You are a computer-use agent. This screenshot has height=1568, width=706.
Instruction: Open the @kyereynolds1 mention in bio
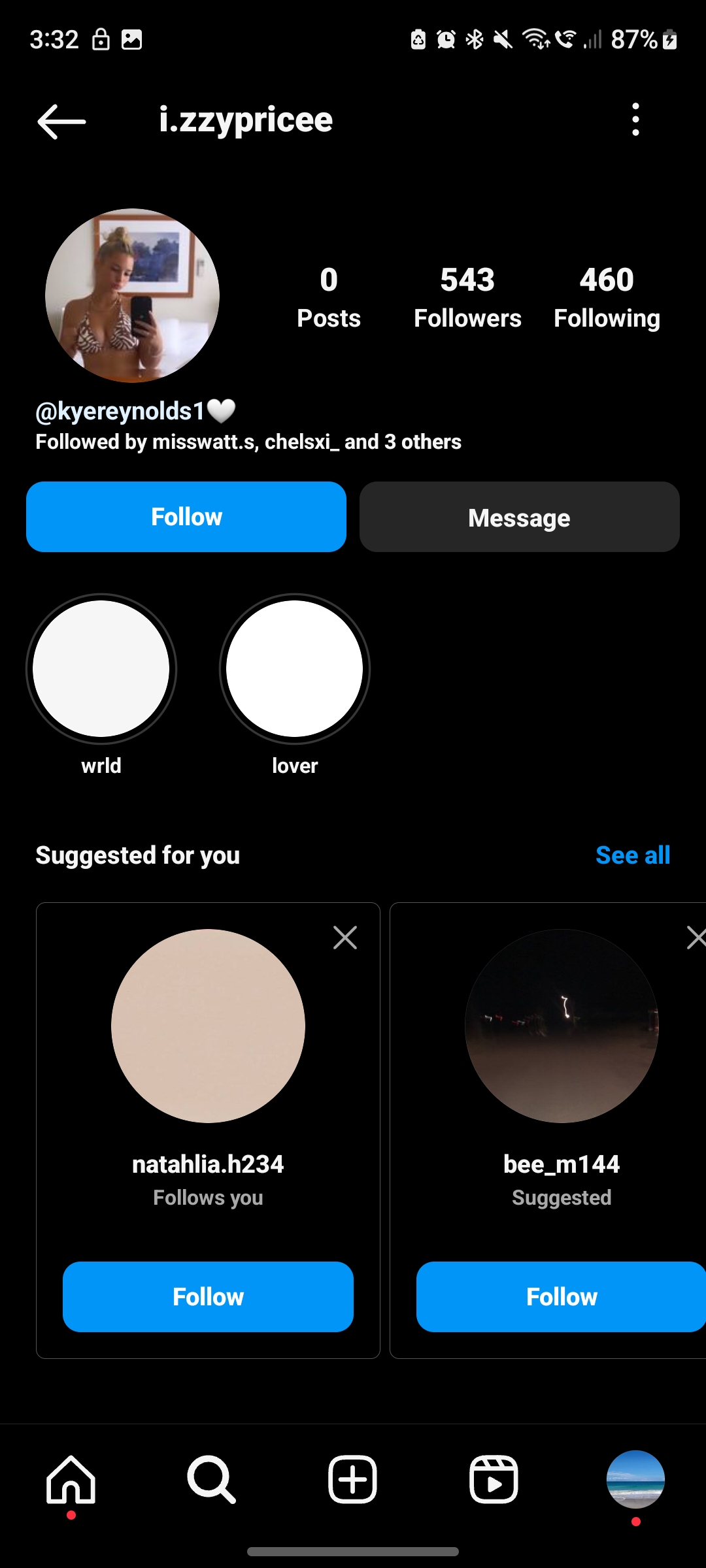120,411
